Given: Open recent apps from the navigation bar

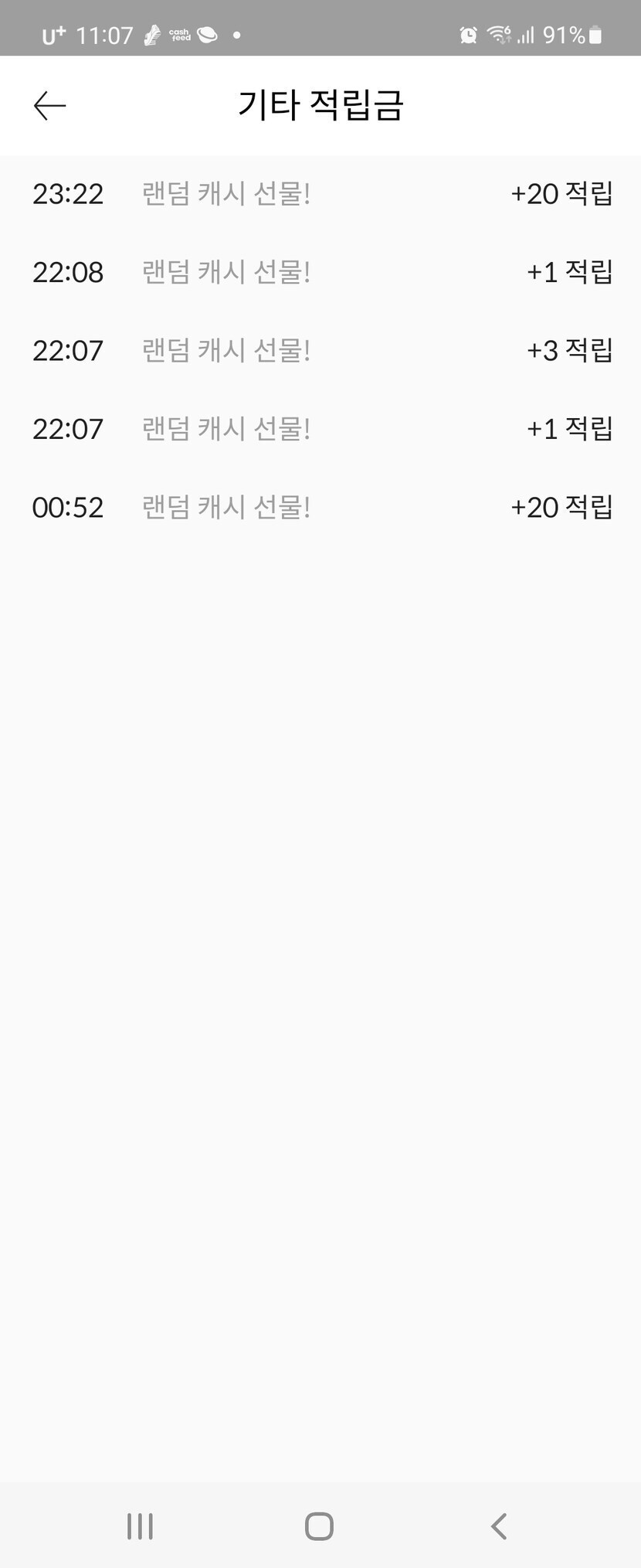Looking at the screenshot, I should point(140,1526).
